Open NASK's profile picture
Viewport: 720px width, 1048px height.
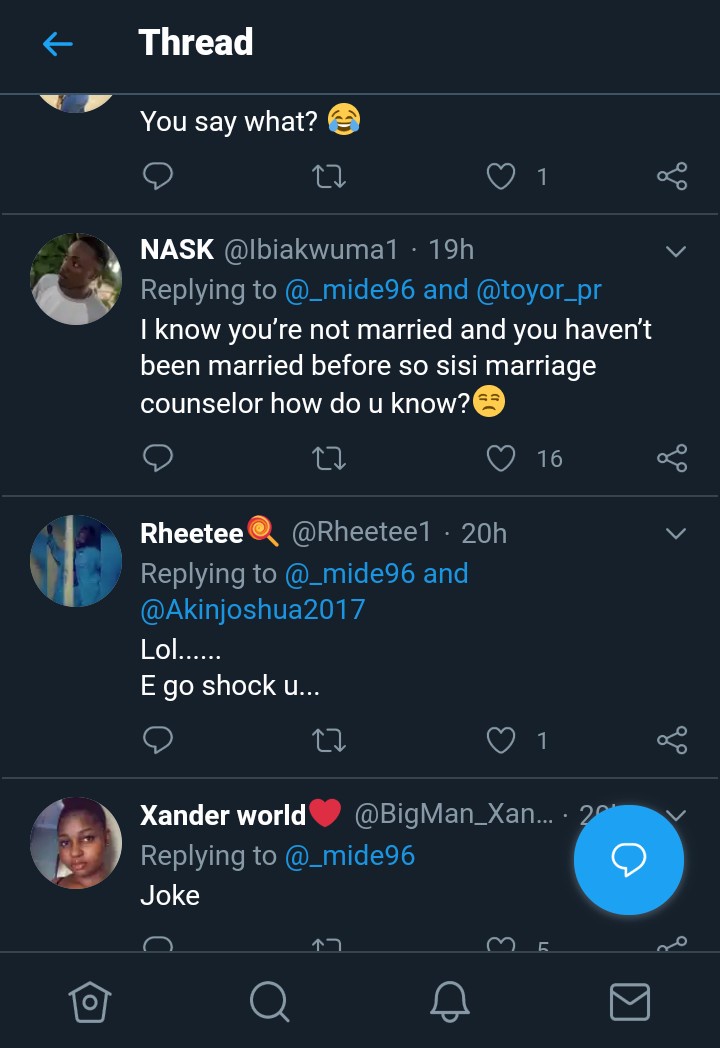click(76, 279)
